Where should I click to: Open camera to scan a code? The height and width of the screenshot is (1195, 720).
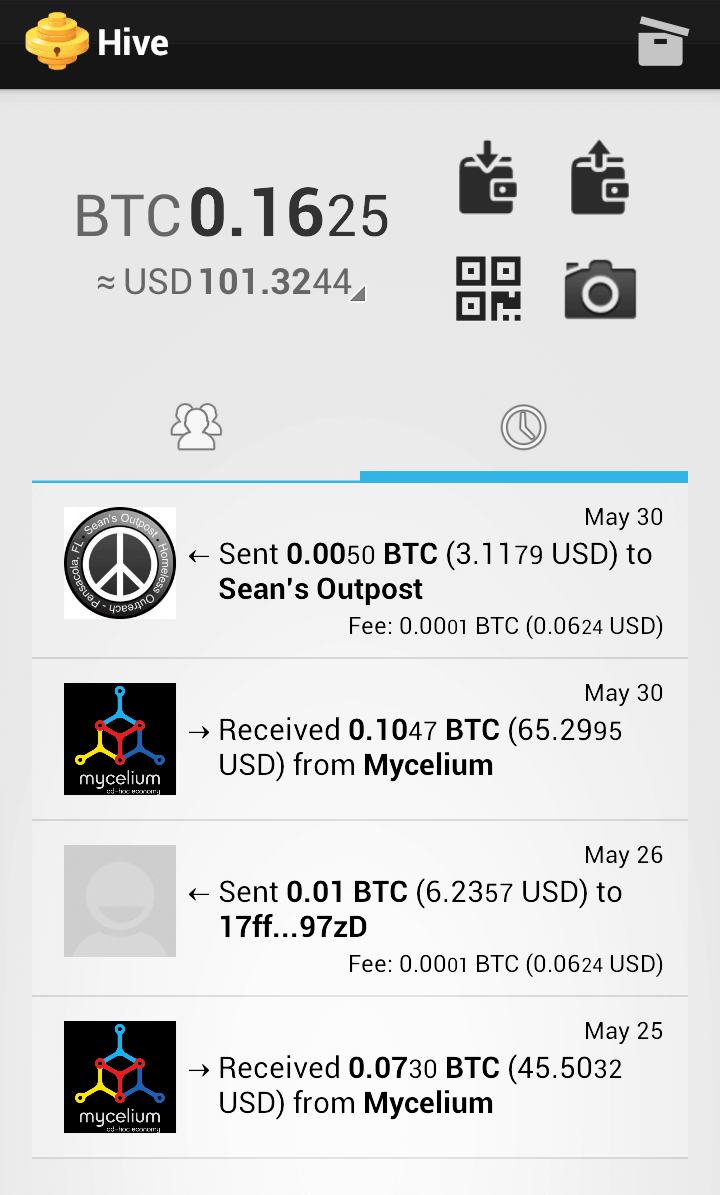point(600,289)
